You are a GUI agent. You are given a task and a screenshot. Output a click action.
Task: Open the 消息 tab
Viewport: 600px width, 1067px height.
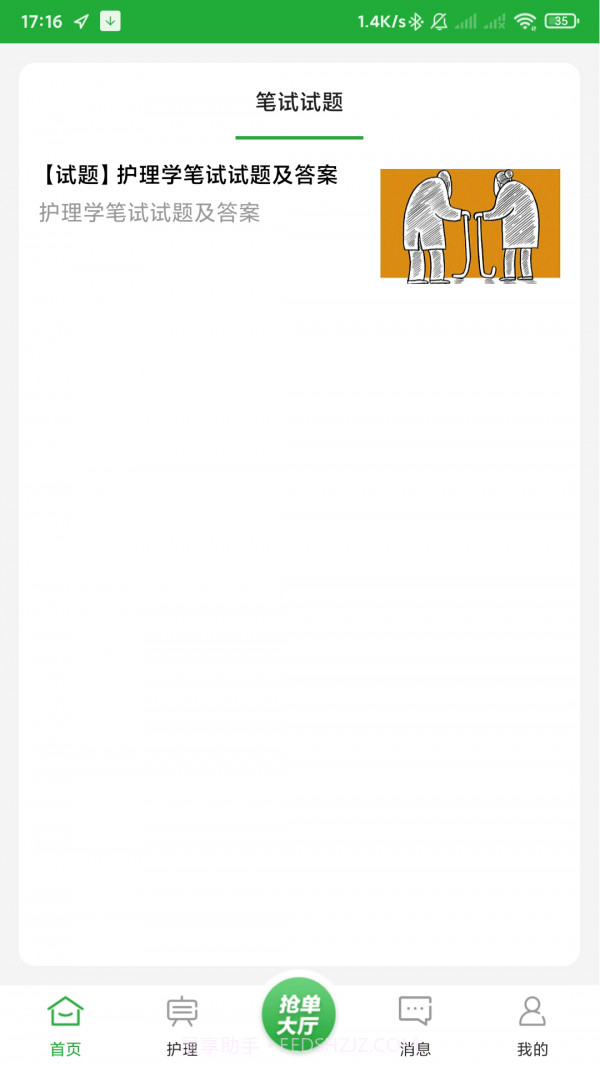[x=415, y=1026]
